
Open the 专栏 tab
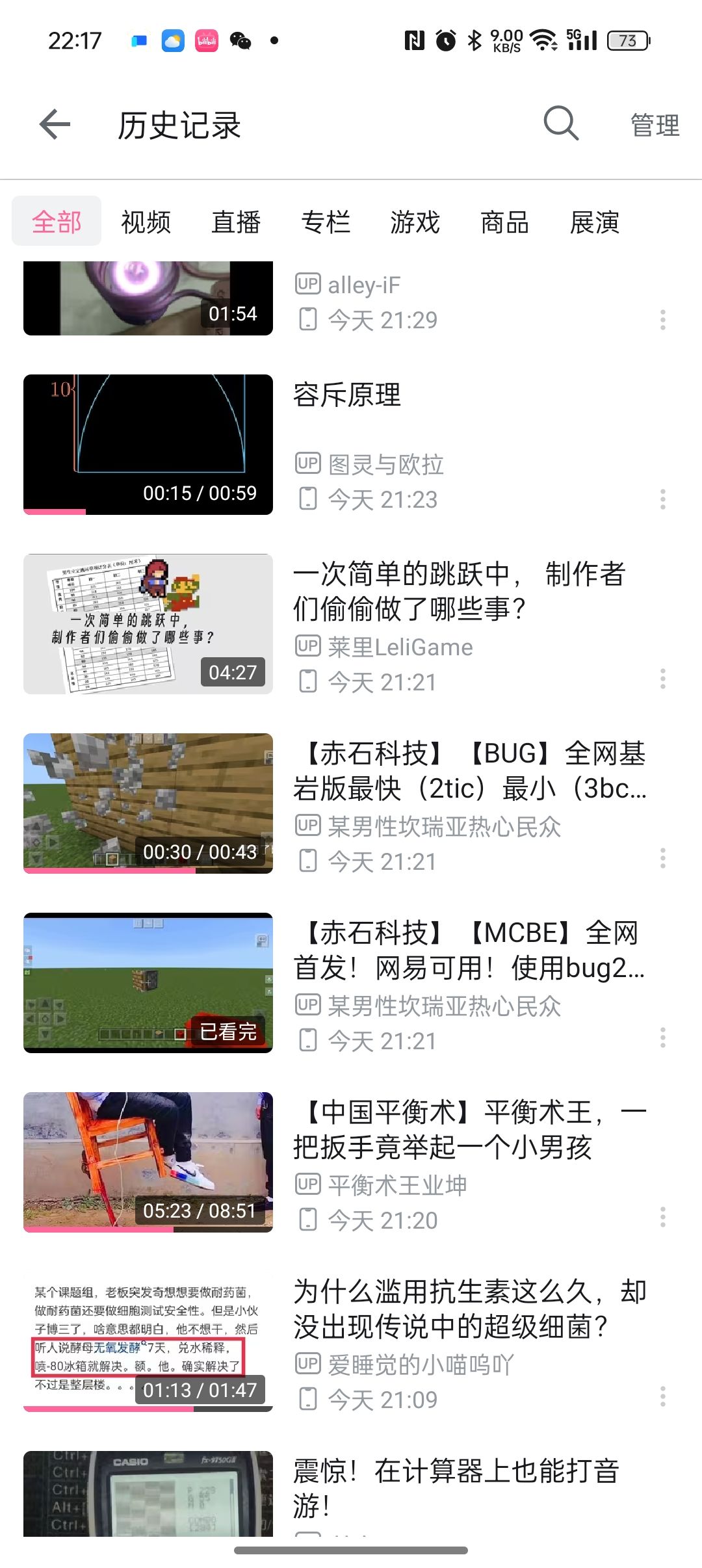(326, 222)
